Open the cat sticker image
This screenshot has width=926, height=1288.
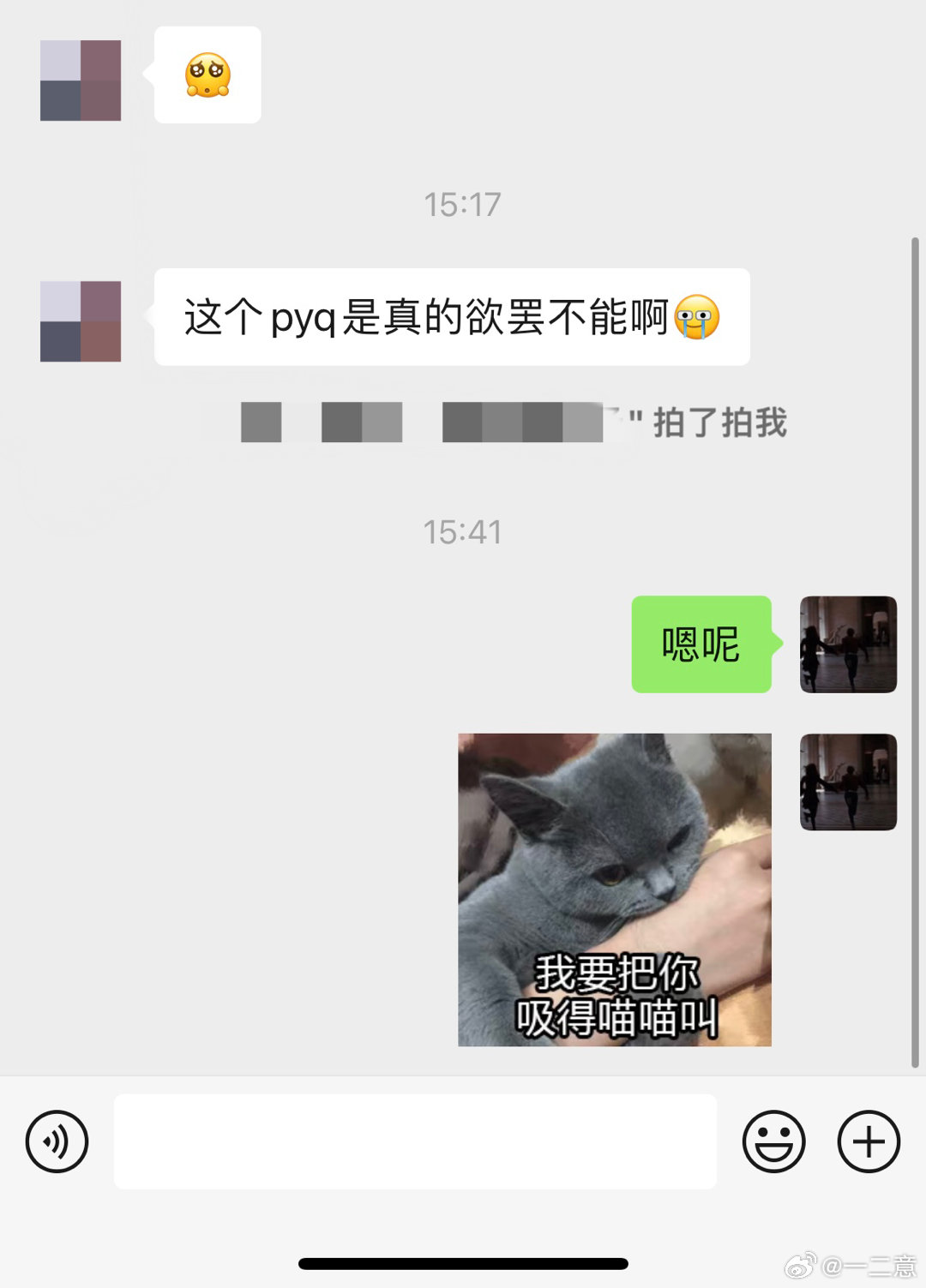tap(614, 890)
